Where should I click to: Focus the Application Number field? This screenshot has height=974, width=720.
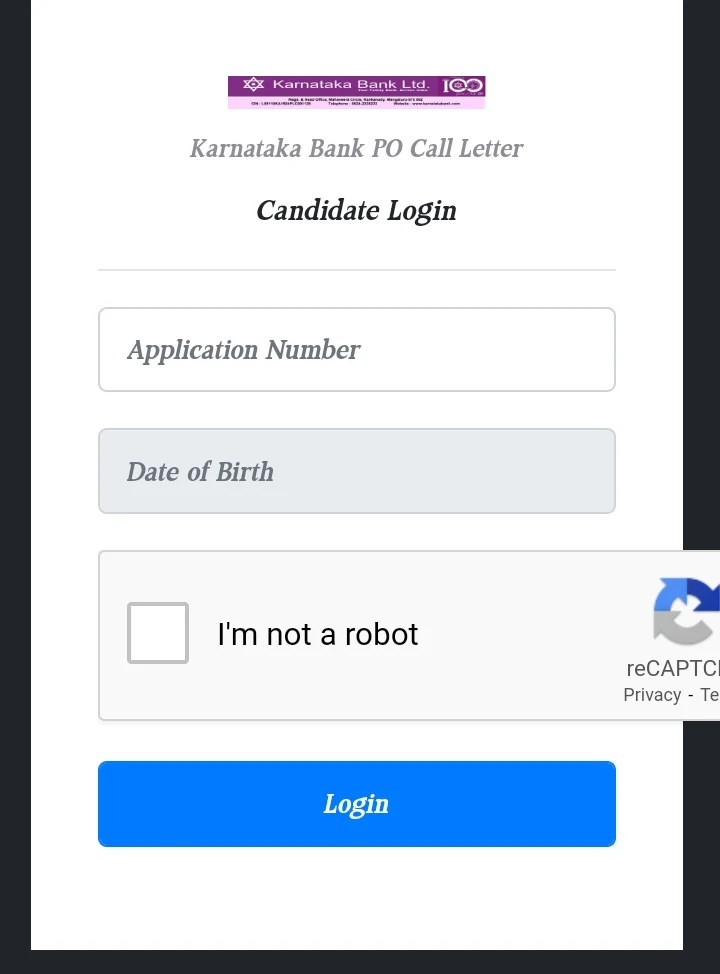356,350
